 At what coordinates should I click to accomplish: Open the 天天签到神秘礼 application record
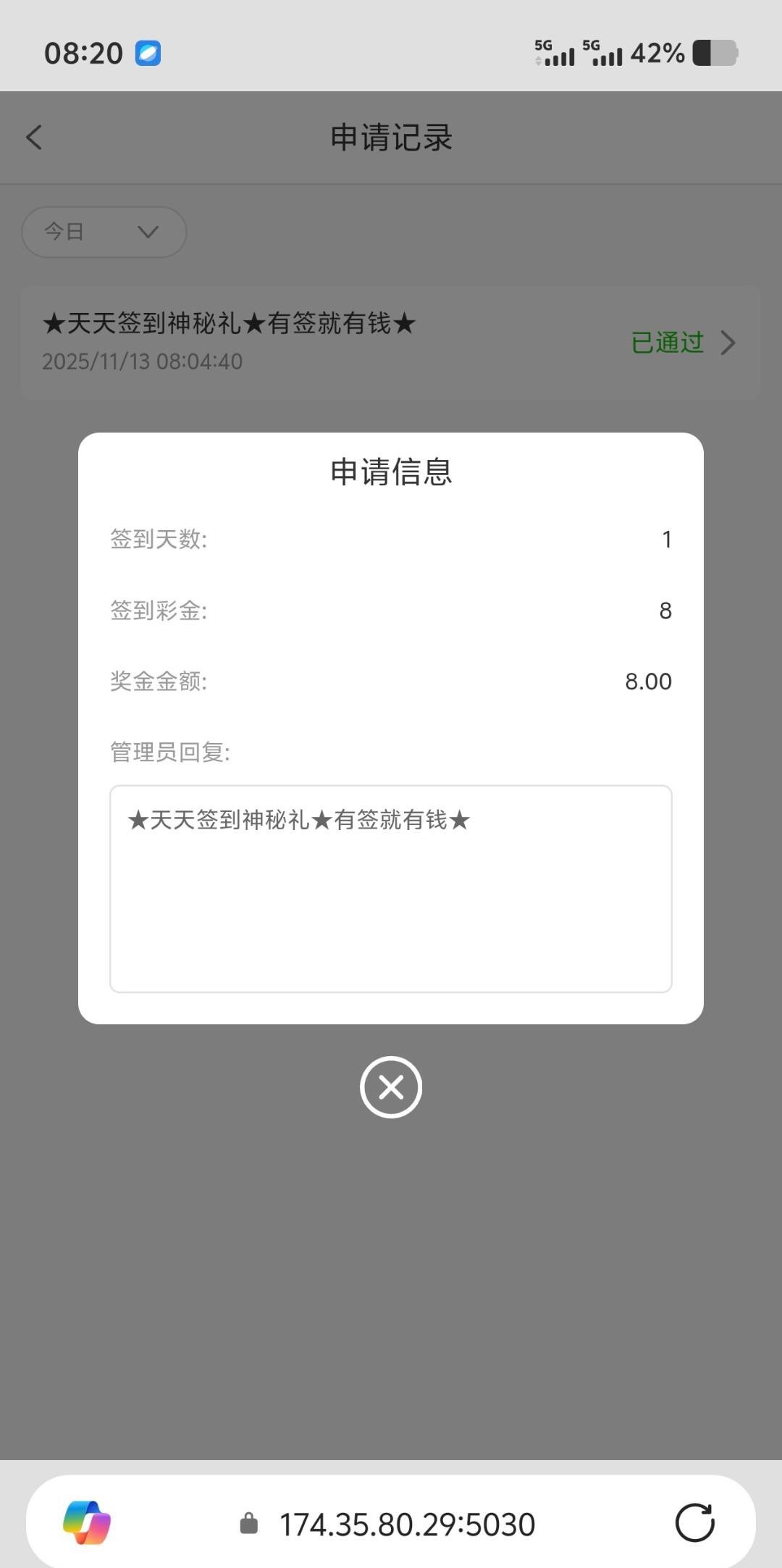[391, 343]
